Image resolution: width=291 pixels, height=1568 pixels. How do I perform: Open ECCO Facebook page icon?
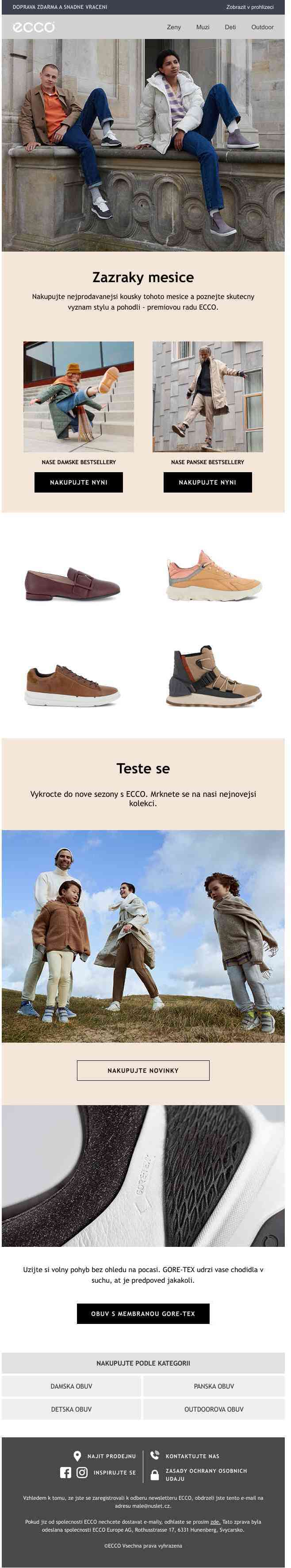65,1472
